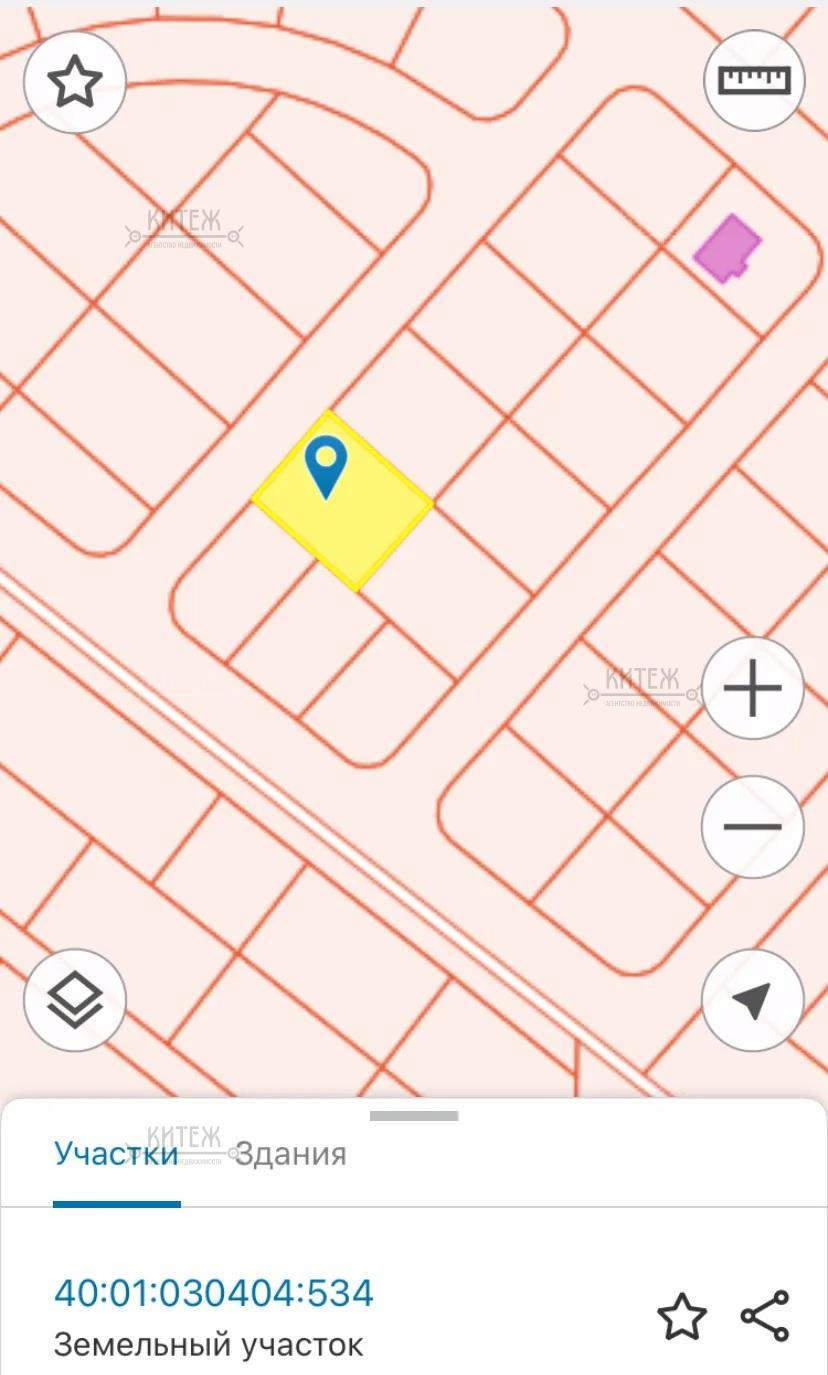The image size is (828, 1375).
Task: Zoom out of the map
Action: (752, 827)
